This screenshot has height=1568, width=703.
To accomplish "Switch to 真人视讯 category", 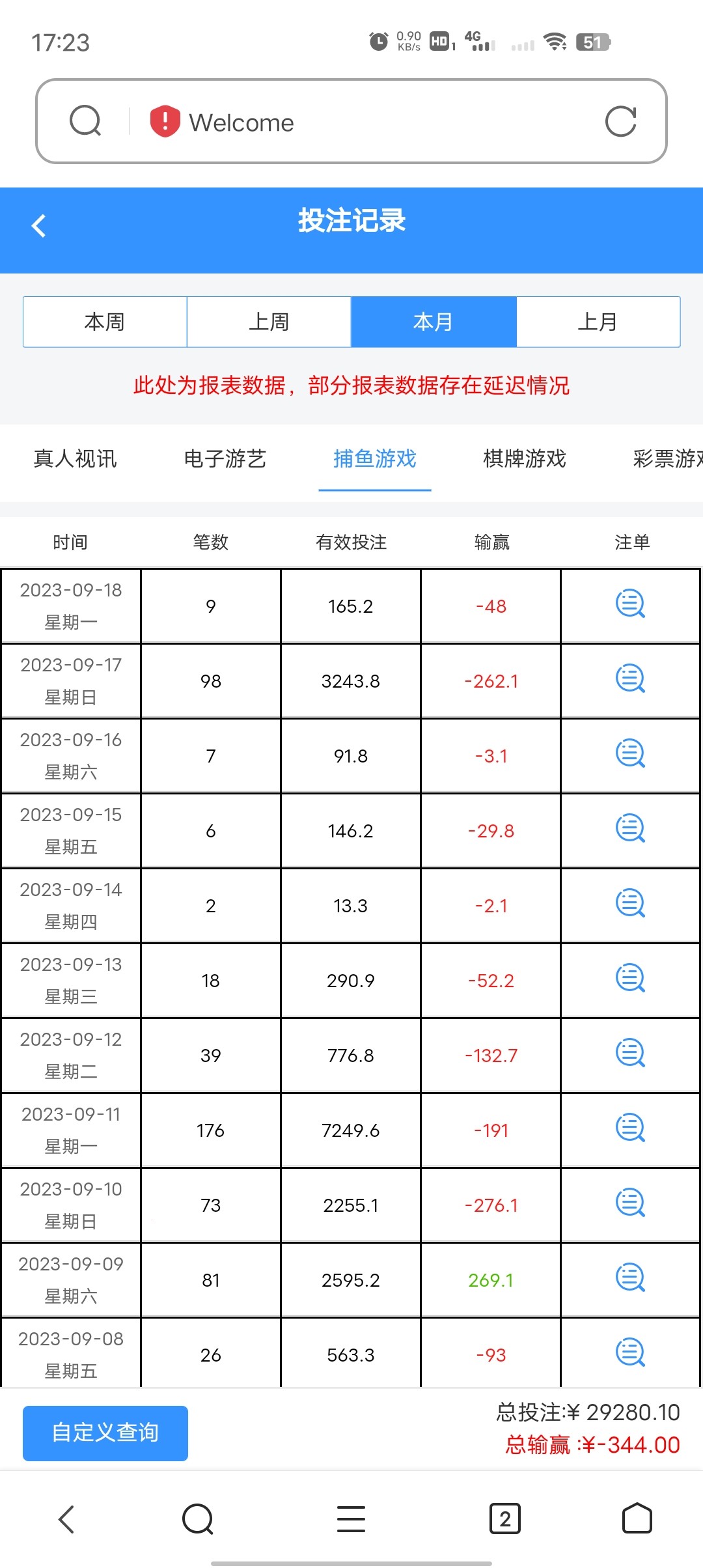I will pos(76,459).
